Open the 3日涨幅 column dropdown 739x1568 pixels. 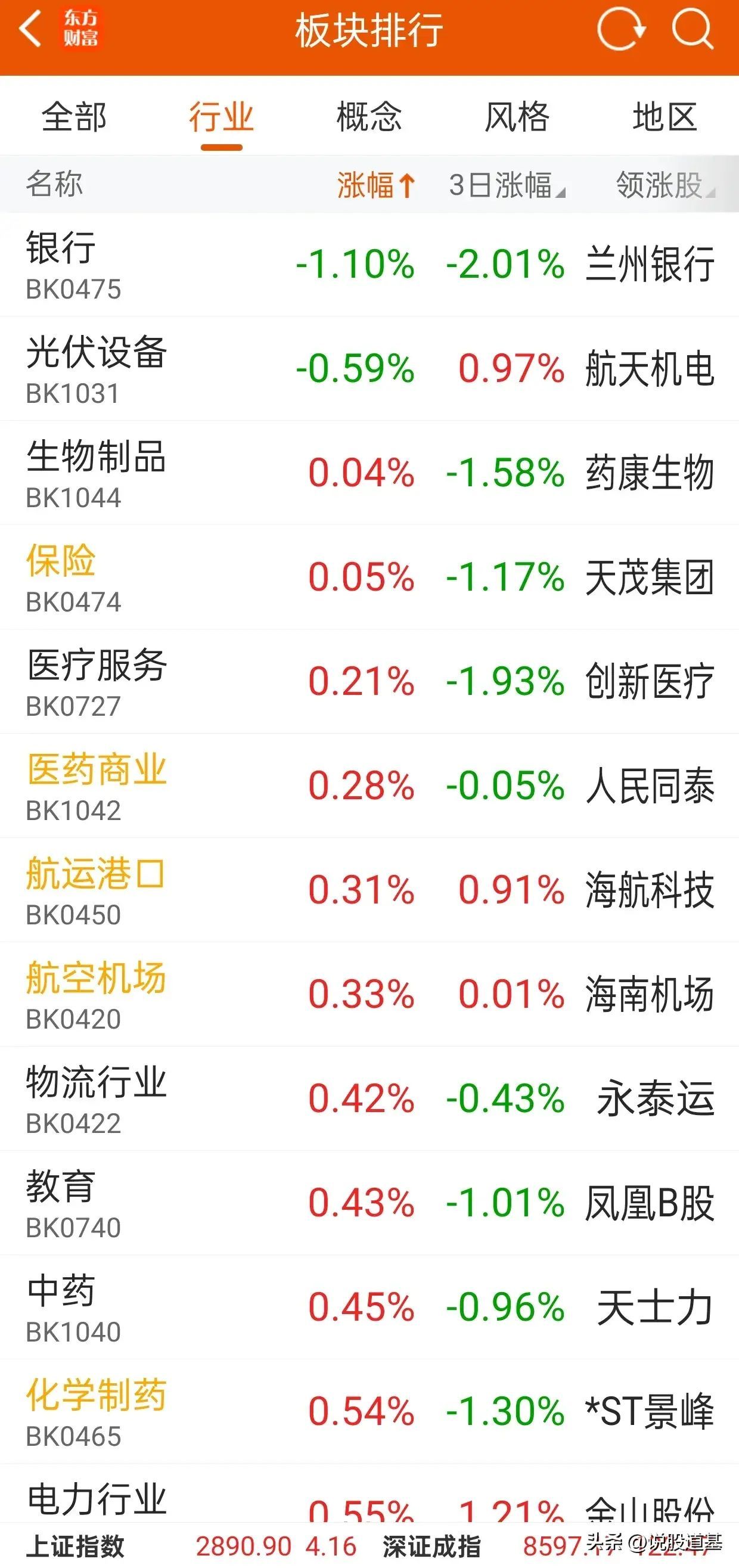pyautogui.click(x=507, y=185)
